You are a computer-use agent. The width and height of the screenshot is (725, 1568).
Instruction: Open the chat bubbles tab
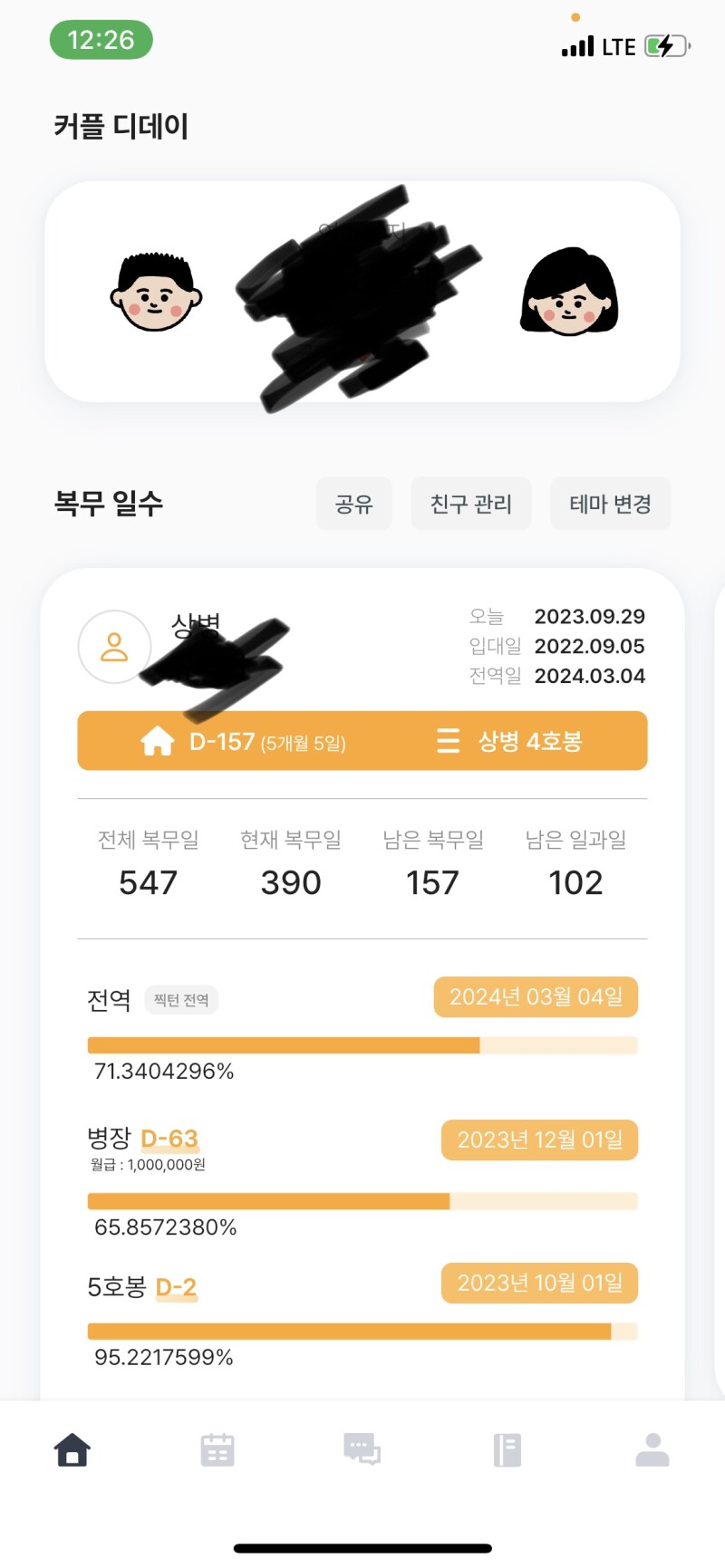362,1449
